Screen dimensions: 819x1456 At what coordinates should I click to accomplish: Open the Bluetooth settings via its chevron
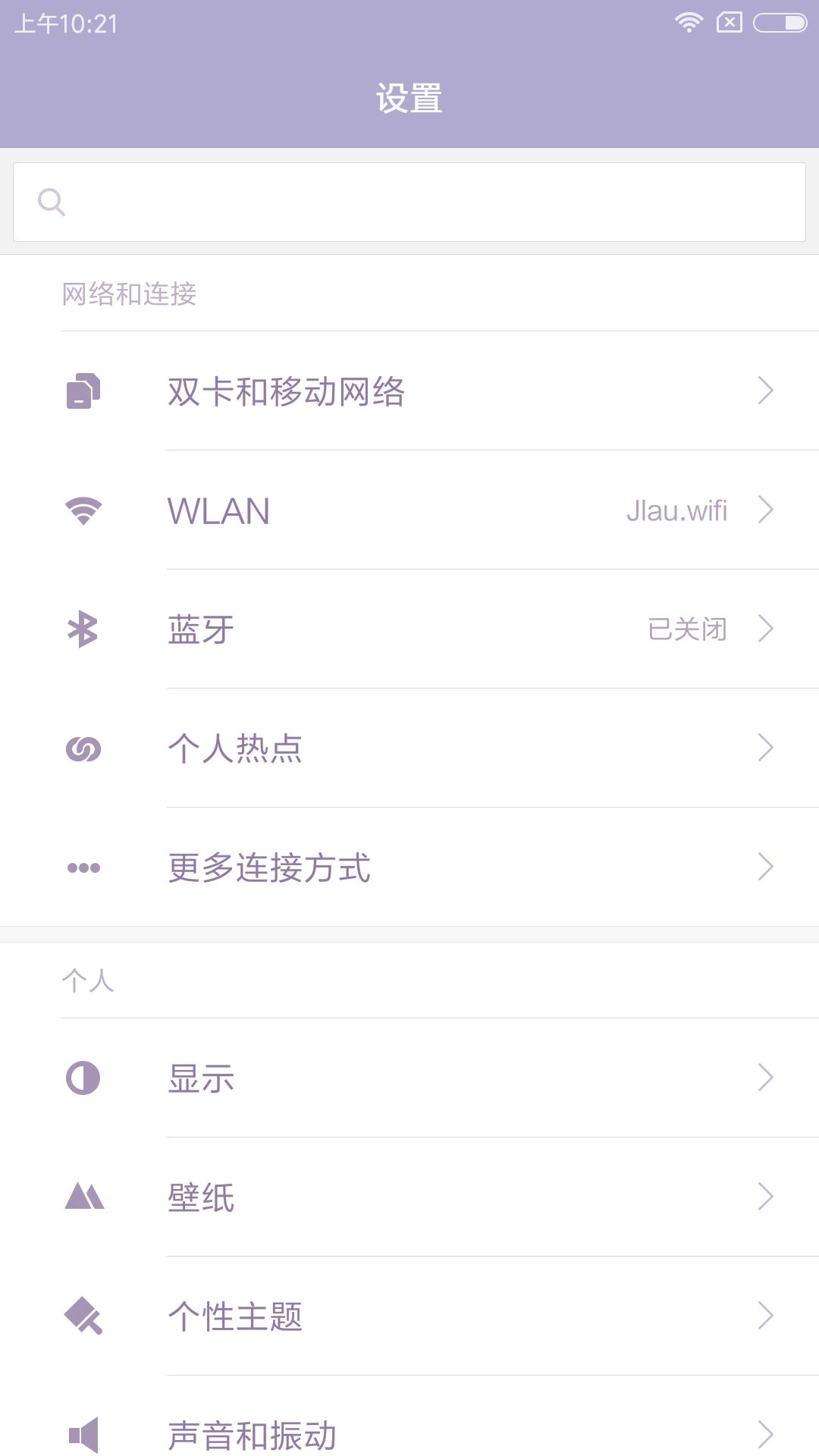click(x=767, y=628)
